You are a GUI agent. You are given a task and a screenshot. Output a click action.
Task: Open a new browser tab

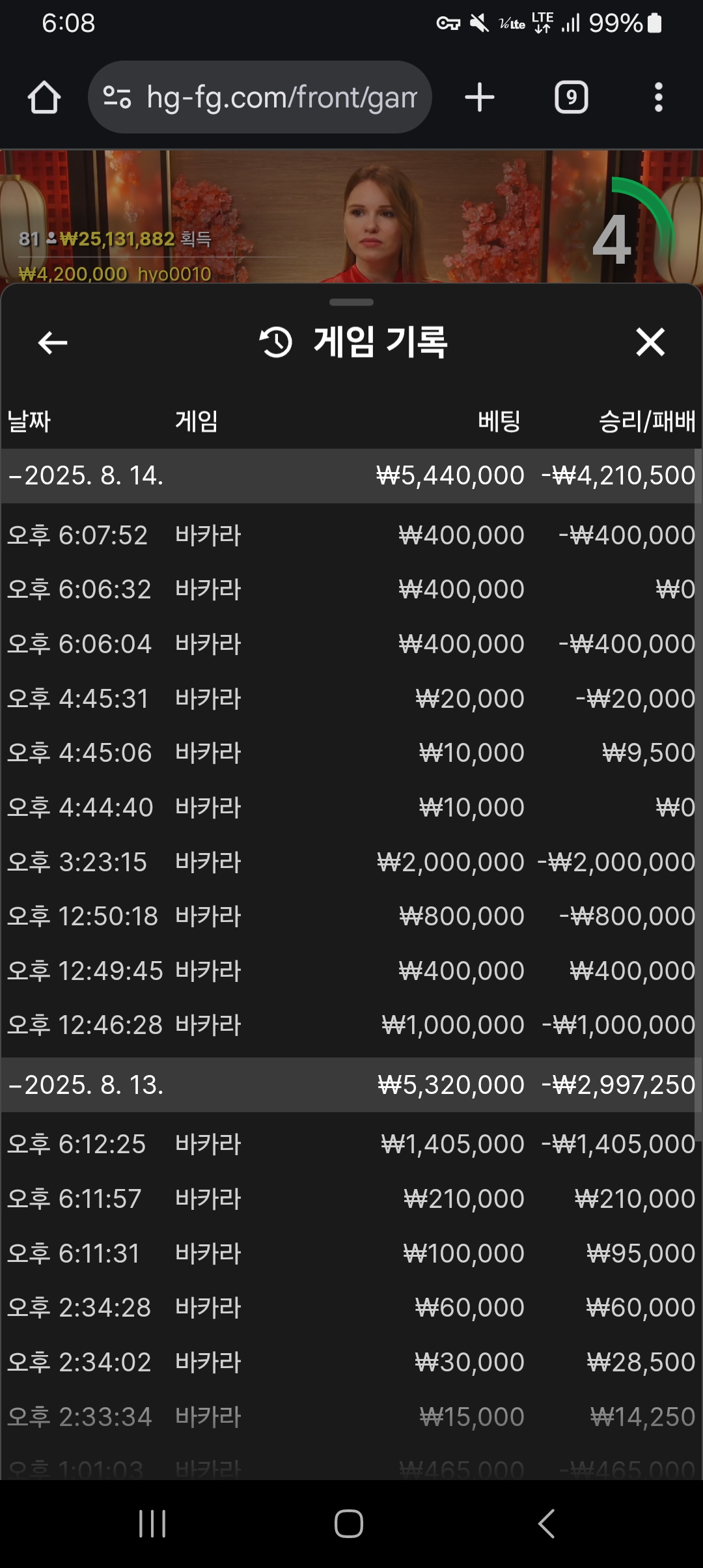480,98
